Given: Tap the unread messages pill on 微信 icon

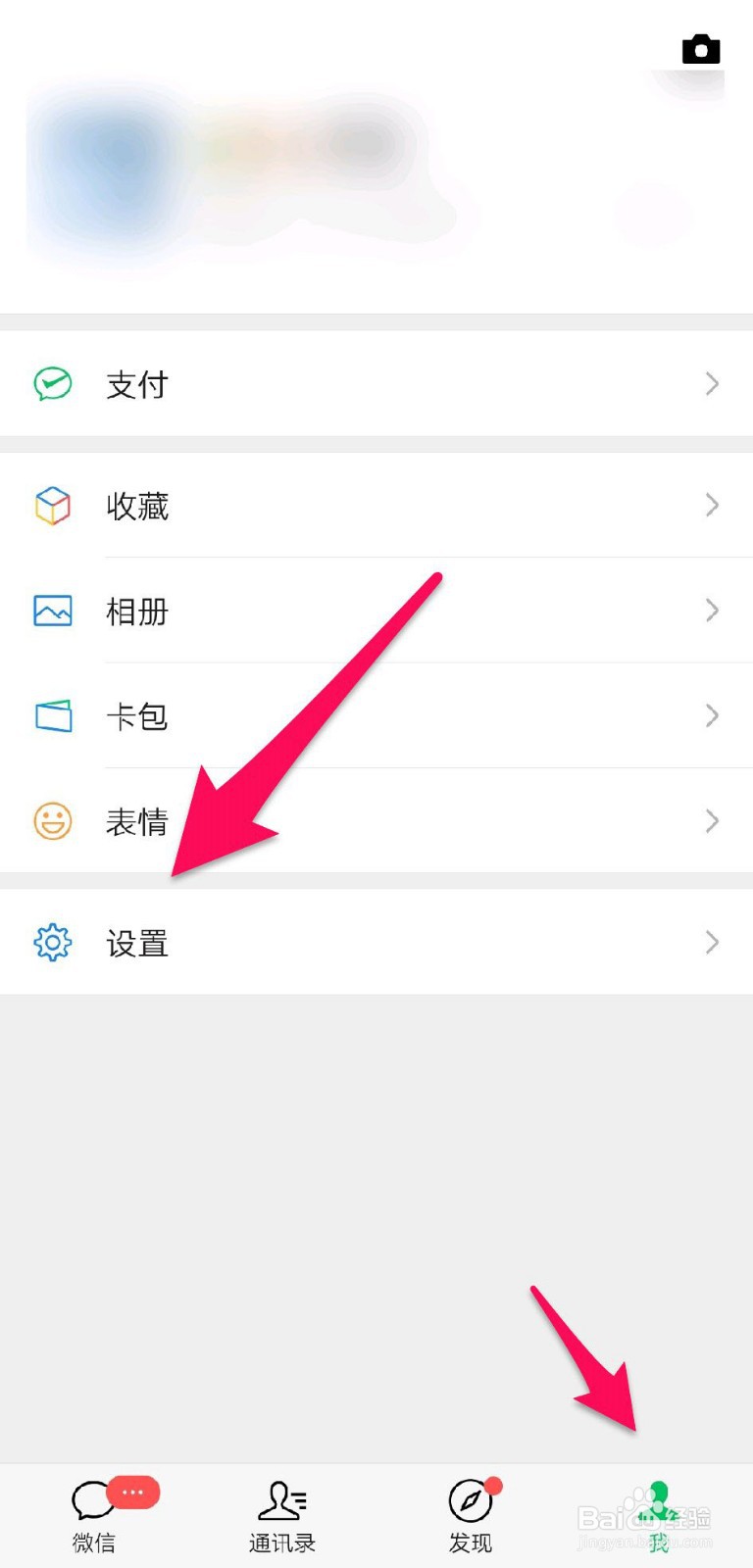Looking at the screenshot, I should tap(133, 1492).
